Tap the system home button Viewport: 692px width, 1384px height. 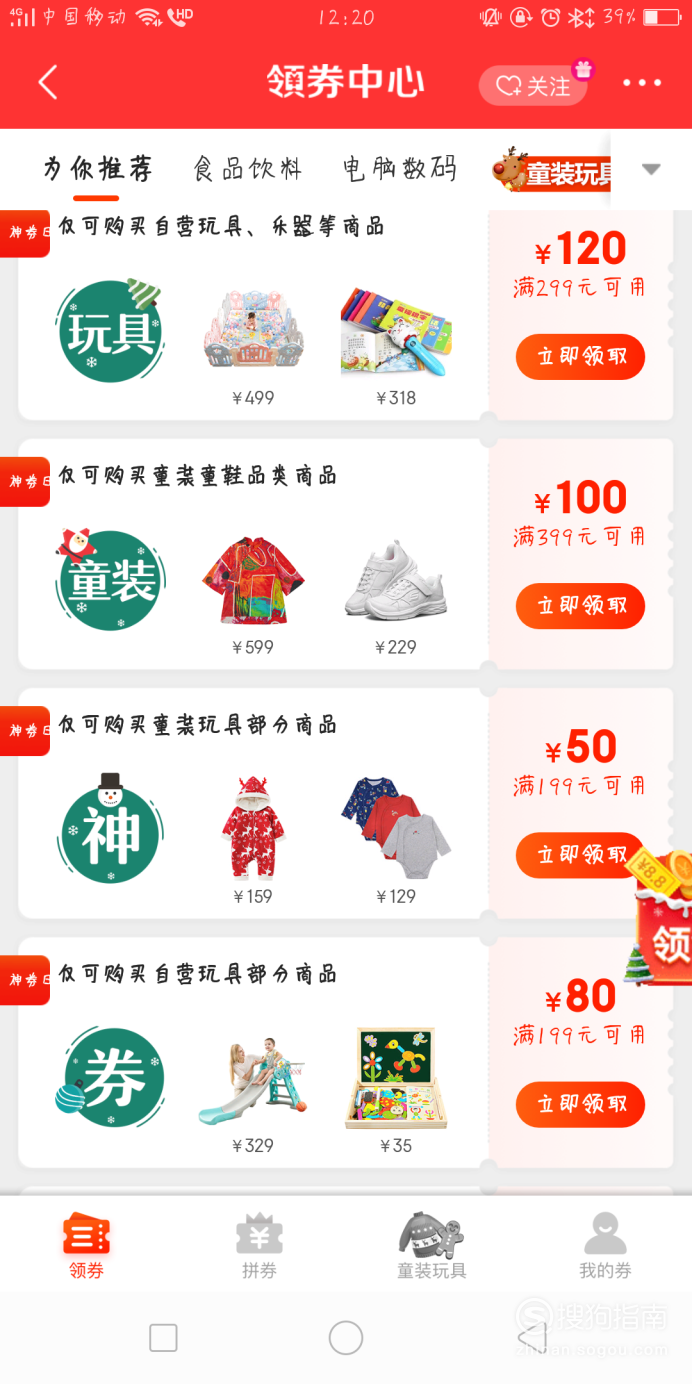pos(346,1337)
